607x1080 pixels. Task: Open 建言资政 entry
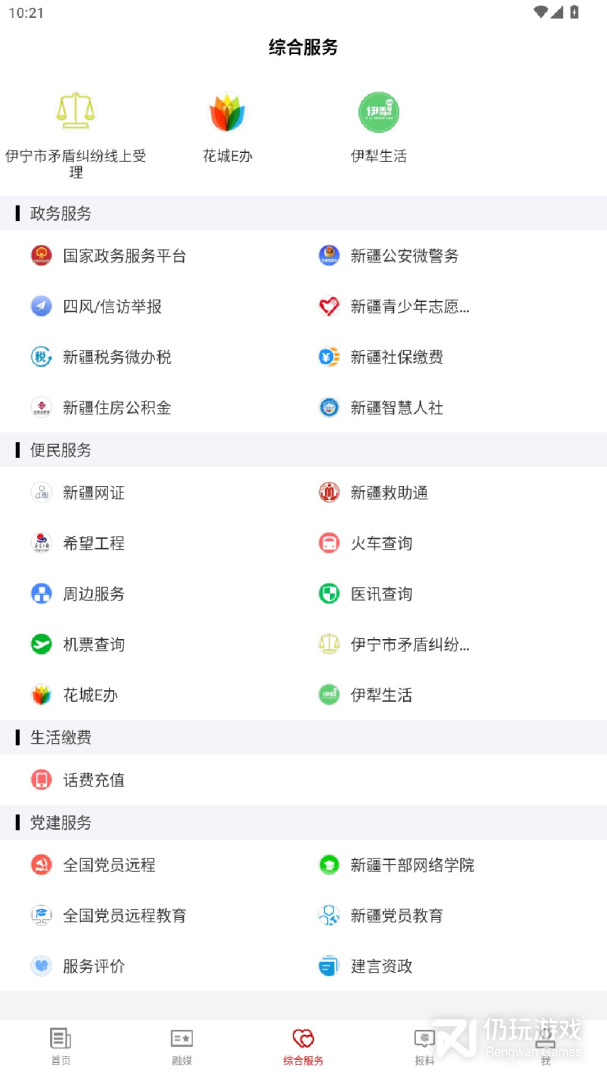(x=381, y=966)
